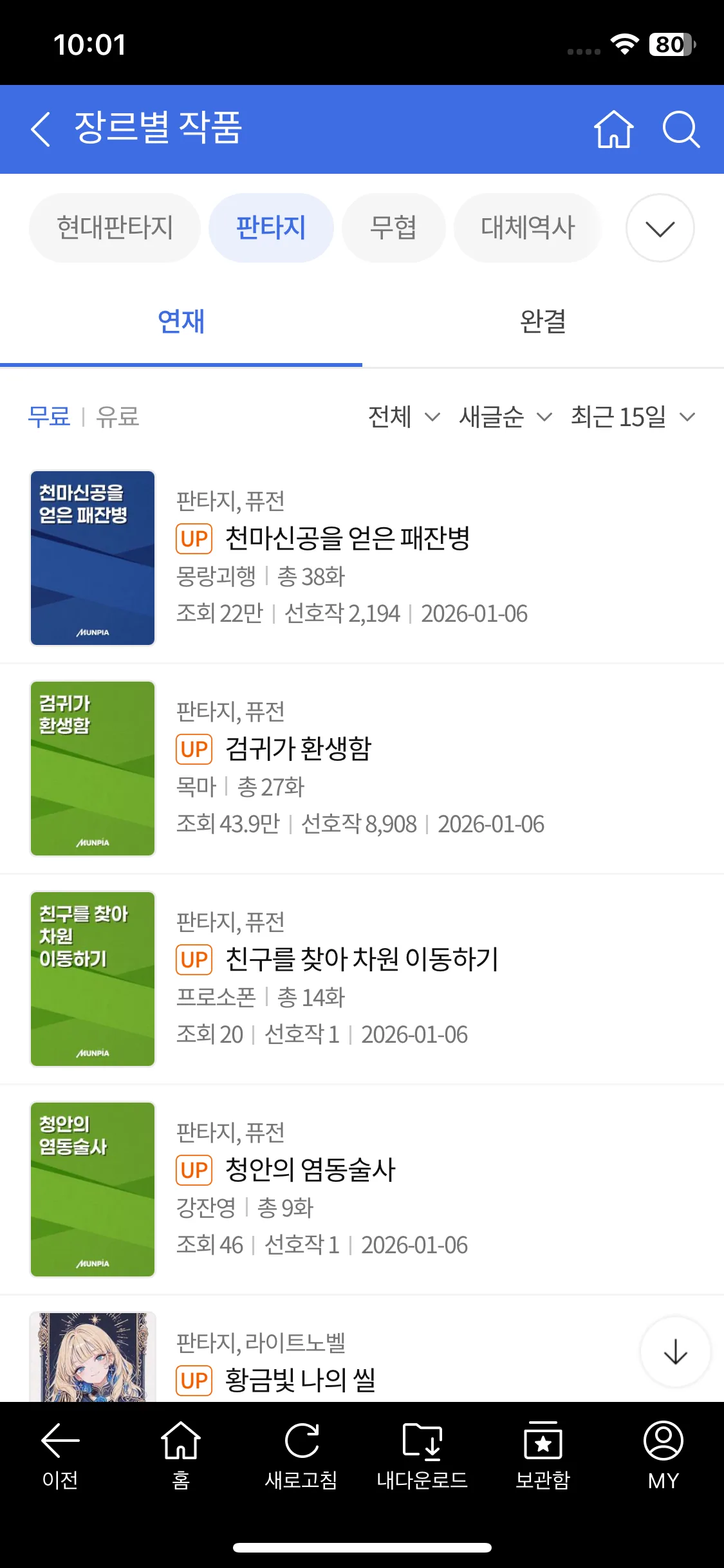724x1568 pixels.
Task: Tap the floating down-arrow button
Action: (675, 1352)
